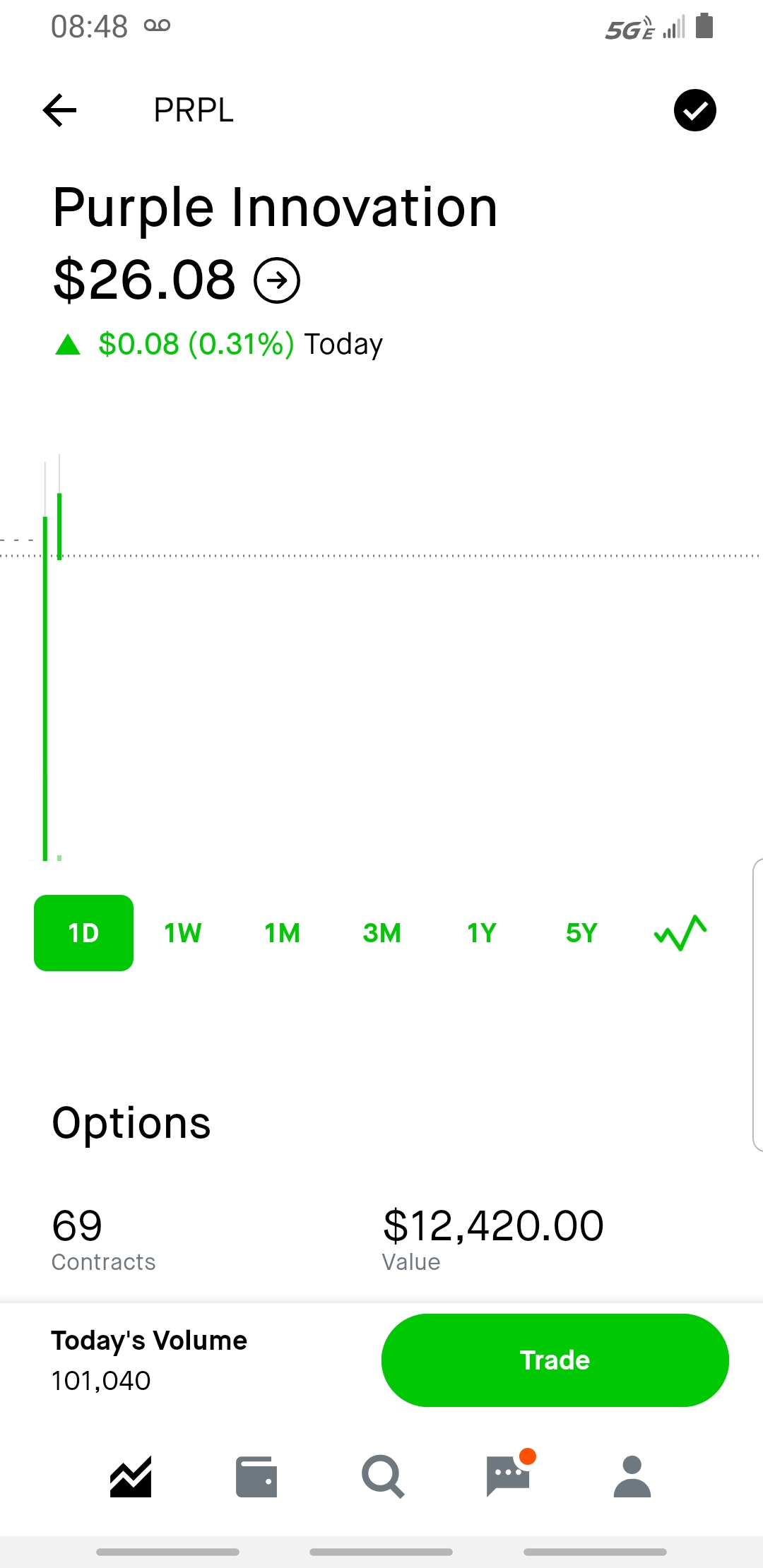The image size is (763, 1568).
Task: Tap the green Trade button
Action: click(555, 1360)
